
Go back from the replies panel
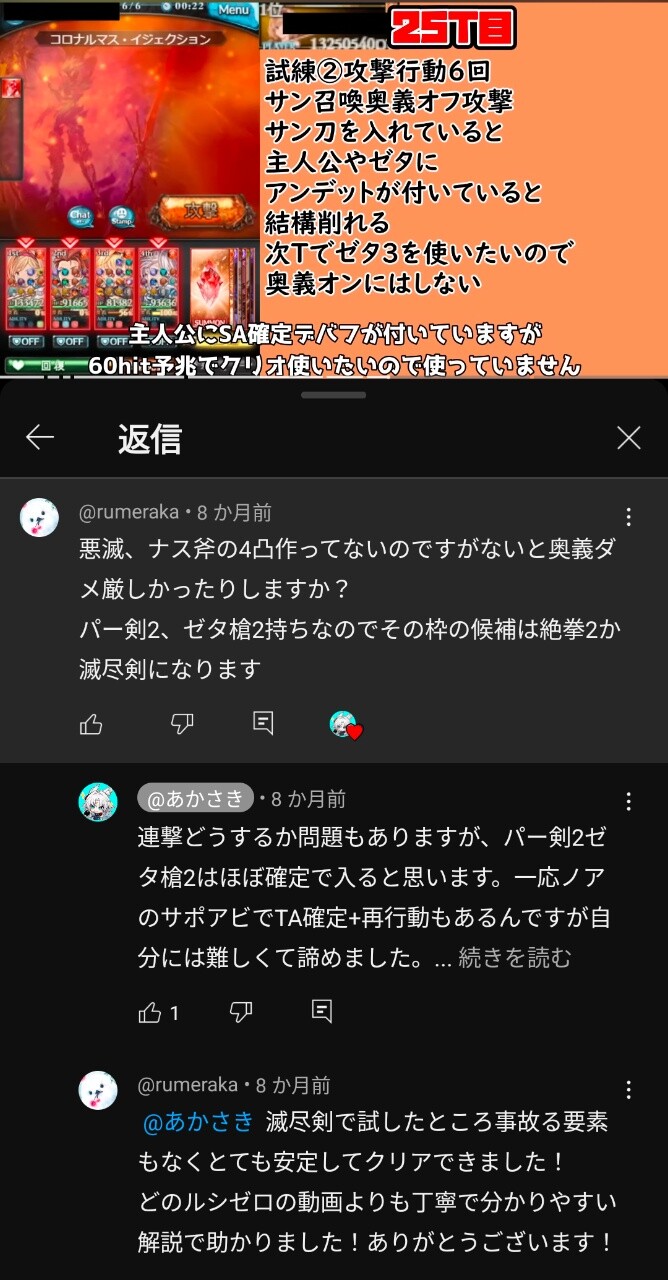(x=40, y=437)
